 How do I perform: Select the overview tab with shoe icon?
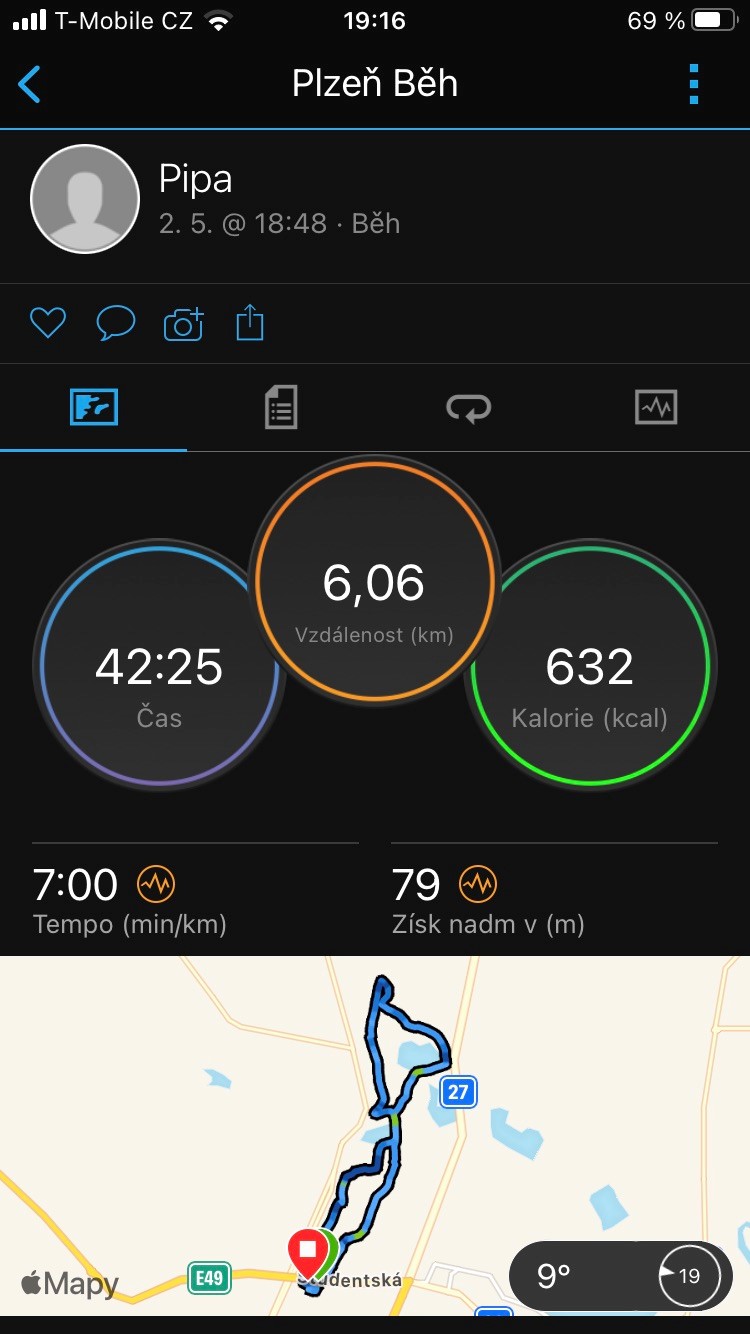tap(94, 407)
